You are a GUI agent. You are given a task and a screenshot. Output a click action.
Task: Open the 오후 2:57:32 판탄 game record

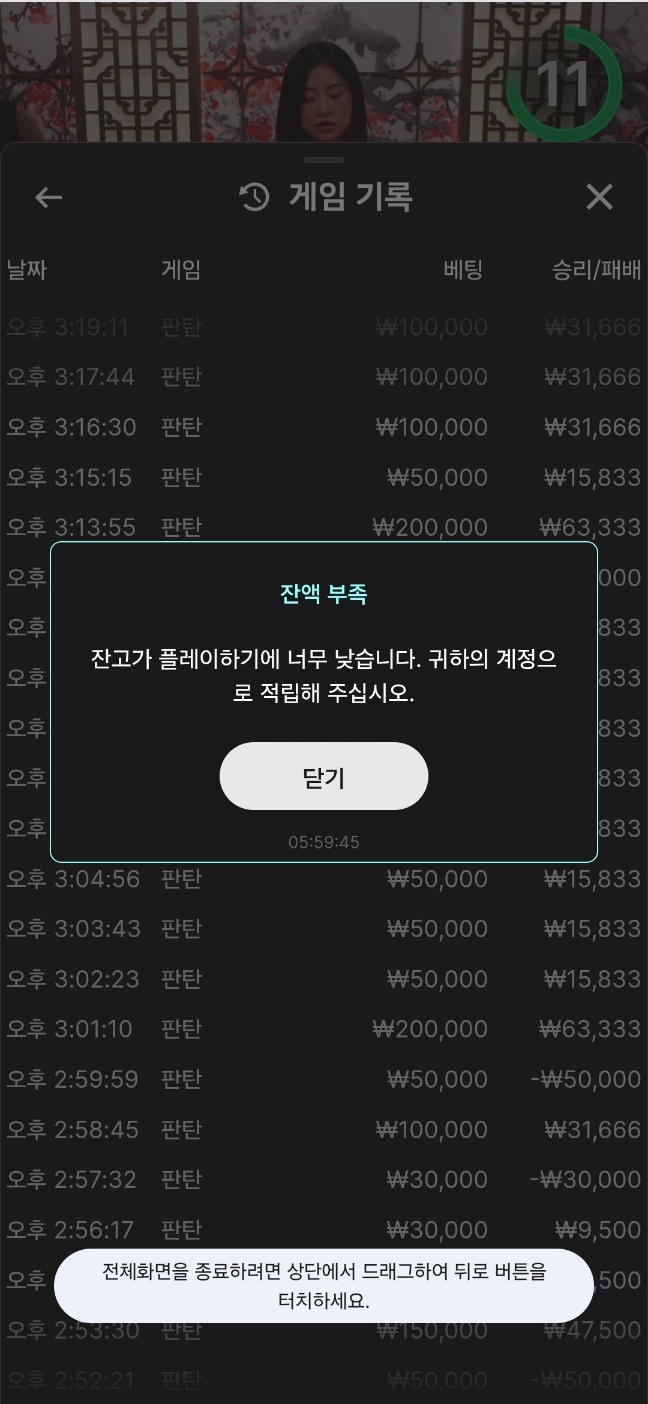click(x=323, y=1180)
